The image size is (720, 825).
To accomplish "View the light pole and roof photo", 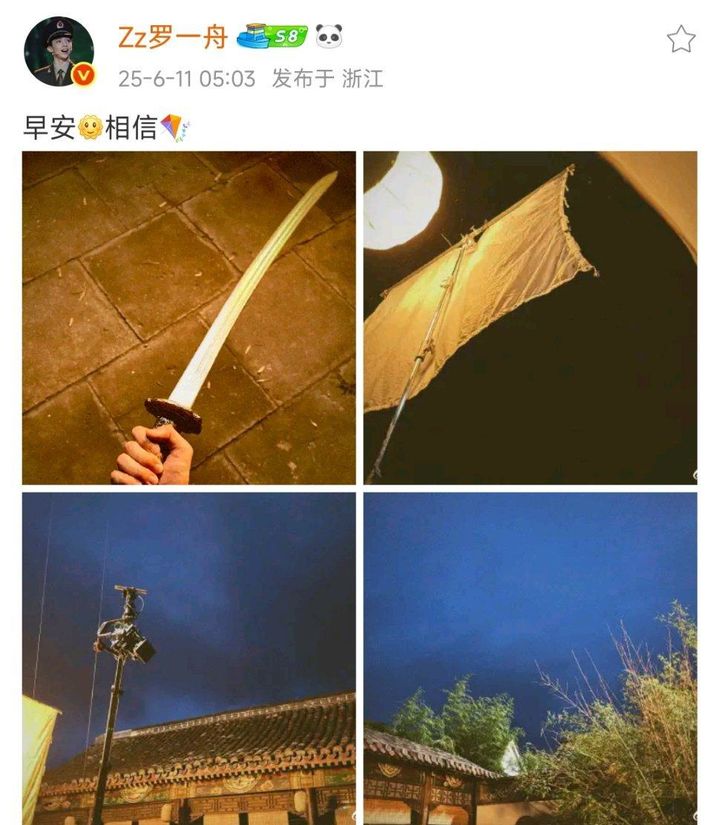I will point(189,657).
